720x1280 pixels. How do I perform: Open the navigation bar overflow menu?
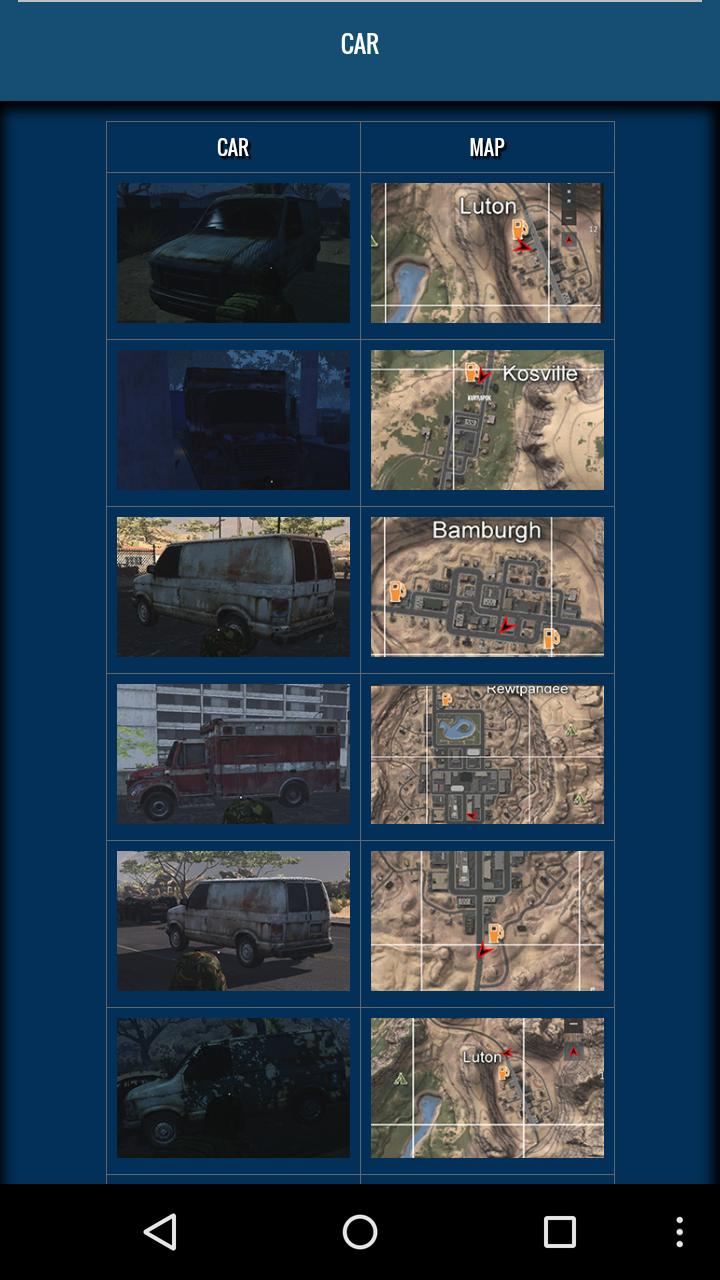pos(679,1232)
